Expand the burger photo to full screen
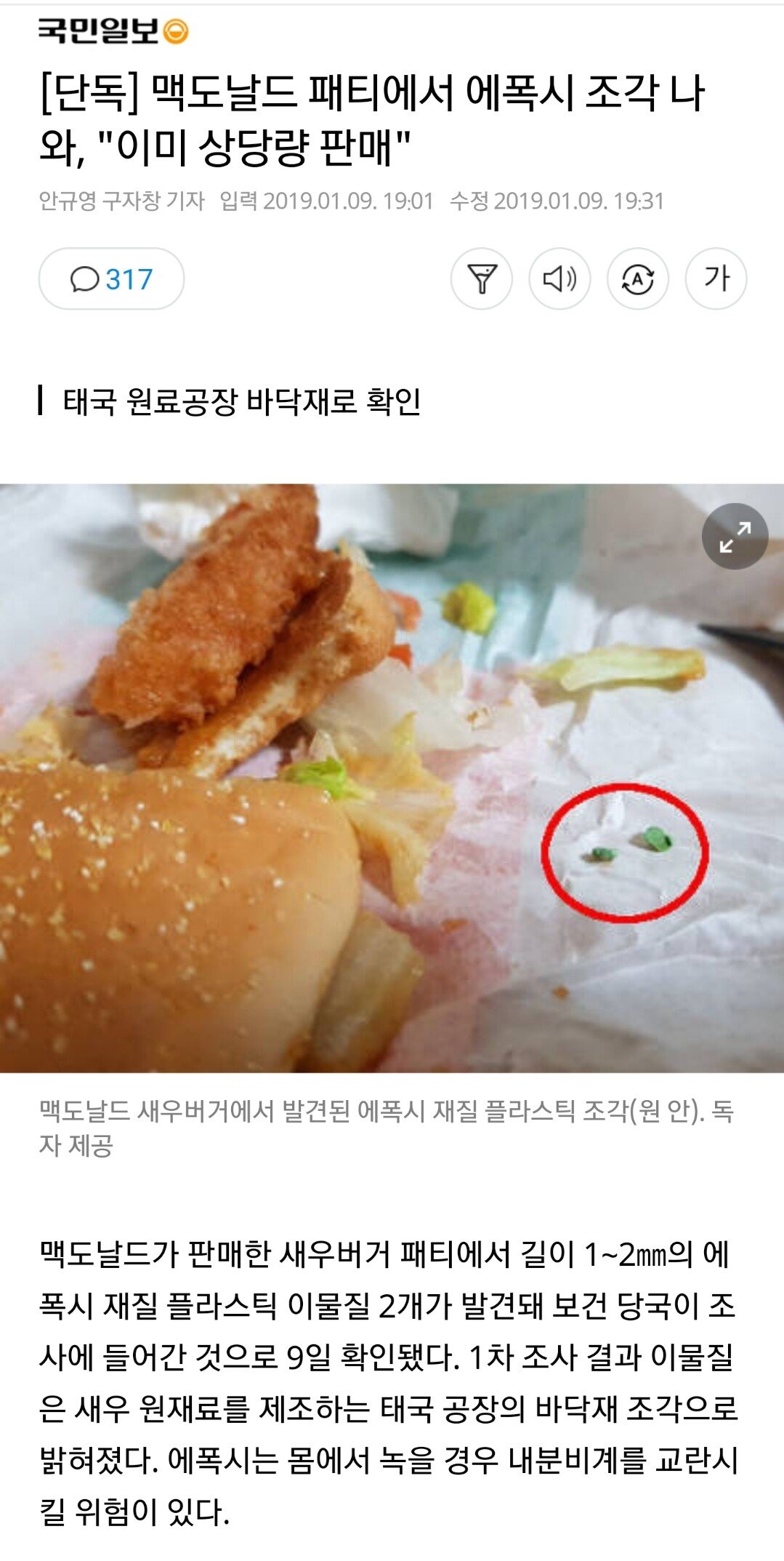Viewport: 784px width, 1561px height. (x=735, y=537)
